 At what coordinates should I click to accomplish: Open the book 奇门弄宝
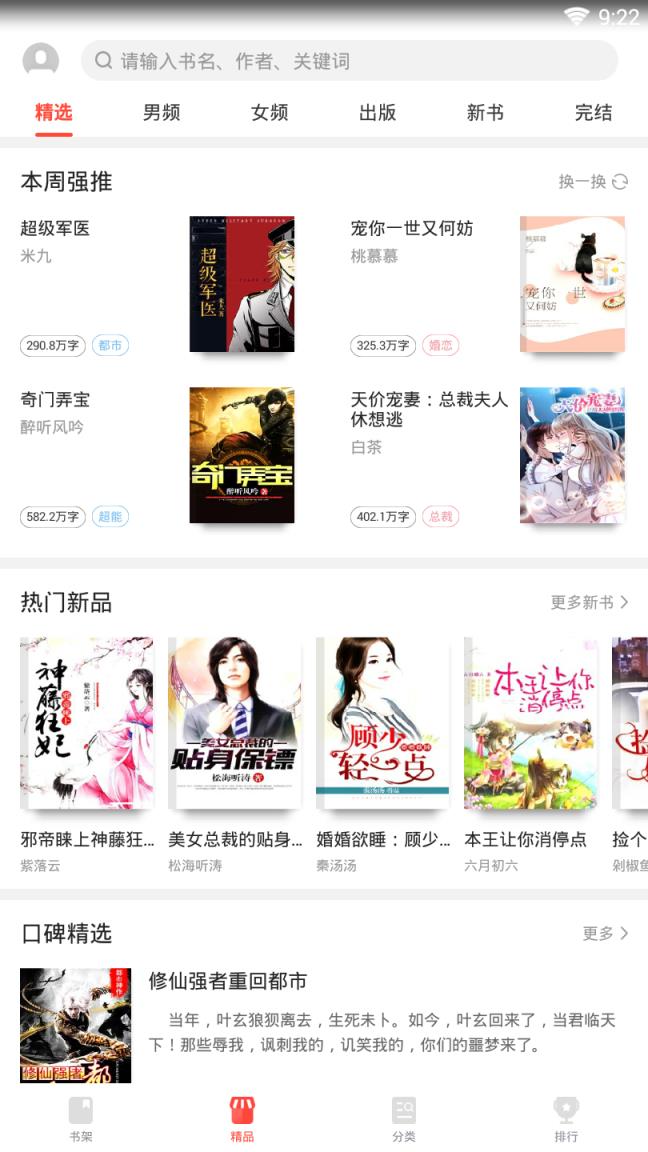(241, 455)
